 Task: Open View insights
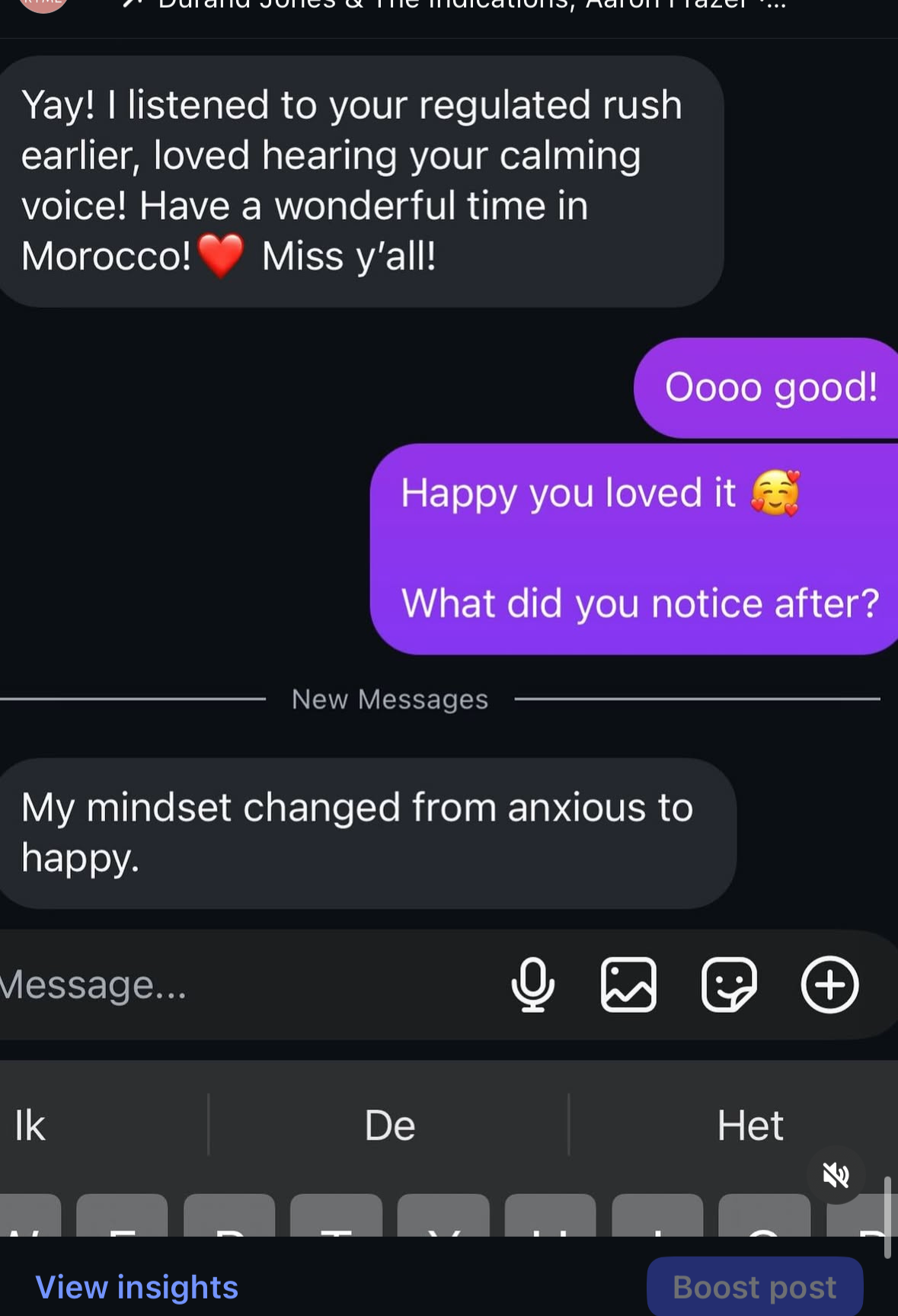pyautogui.click(x=137, y=1287)
